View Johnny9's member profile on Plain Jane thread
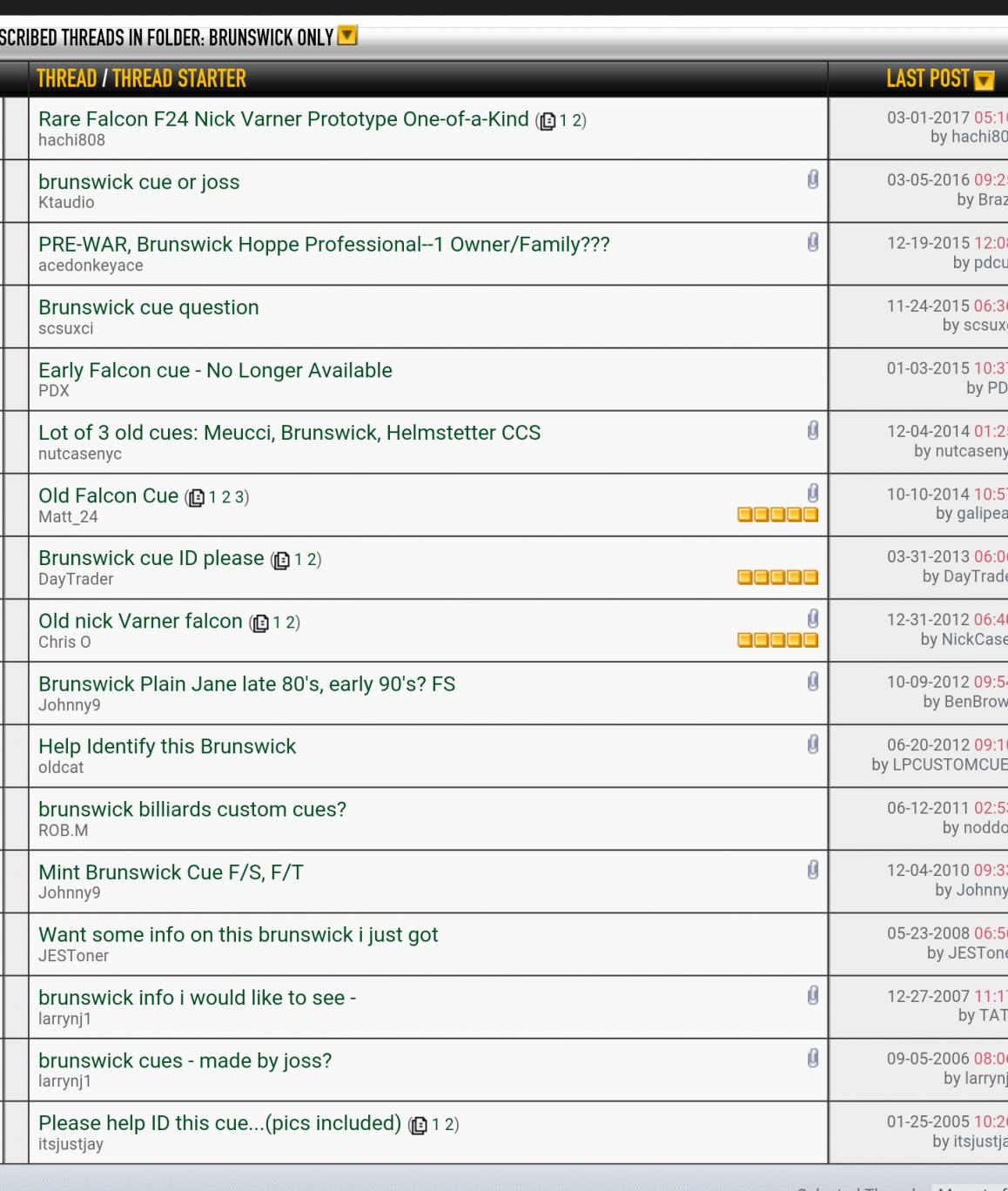 coord(70,705)
